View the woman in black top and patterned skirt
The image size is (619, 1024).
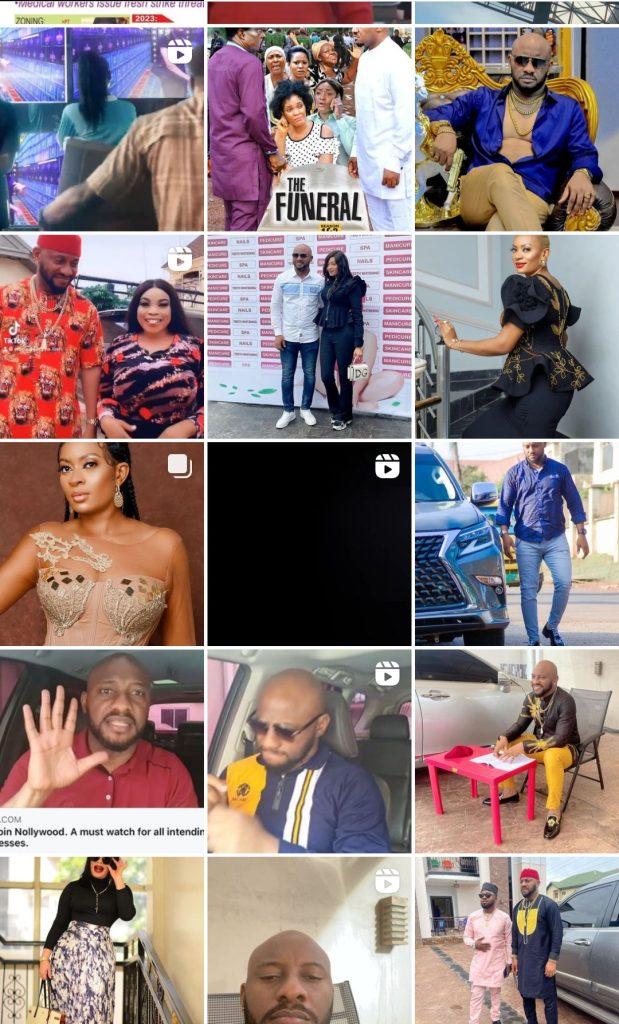pyautogui.click(x=101, y=940)
